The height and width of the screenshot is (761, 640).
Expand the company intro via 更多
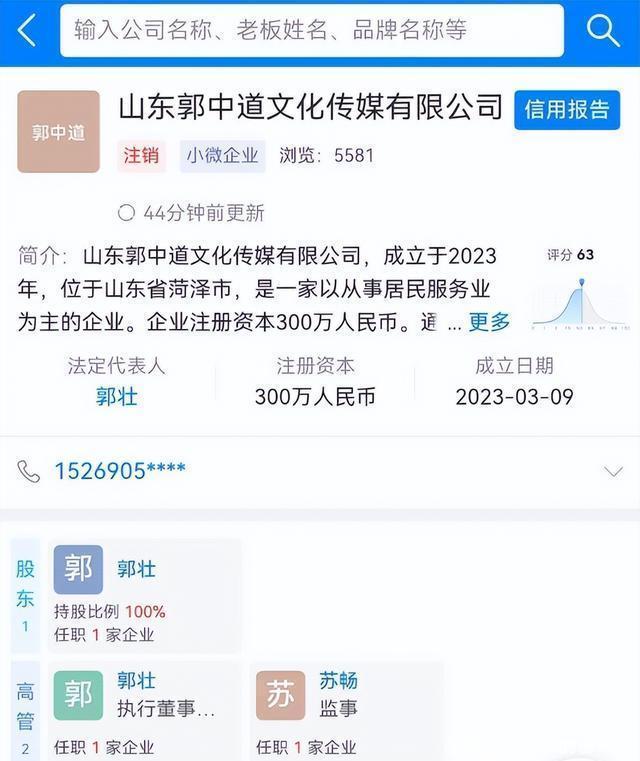(x=489, y=322)
